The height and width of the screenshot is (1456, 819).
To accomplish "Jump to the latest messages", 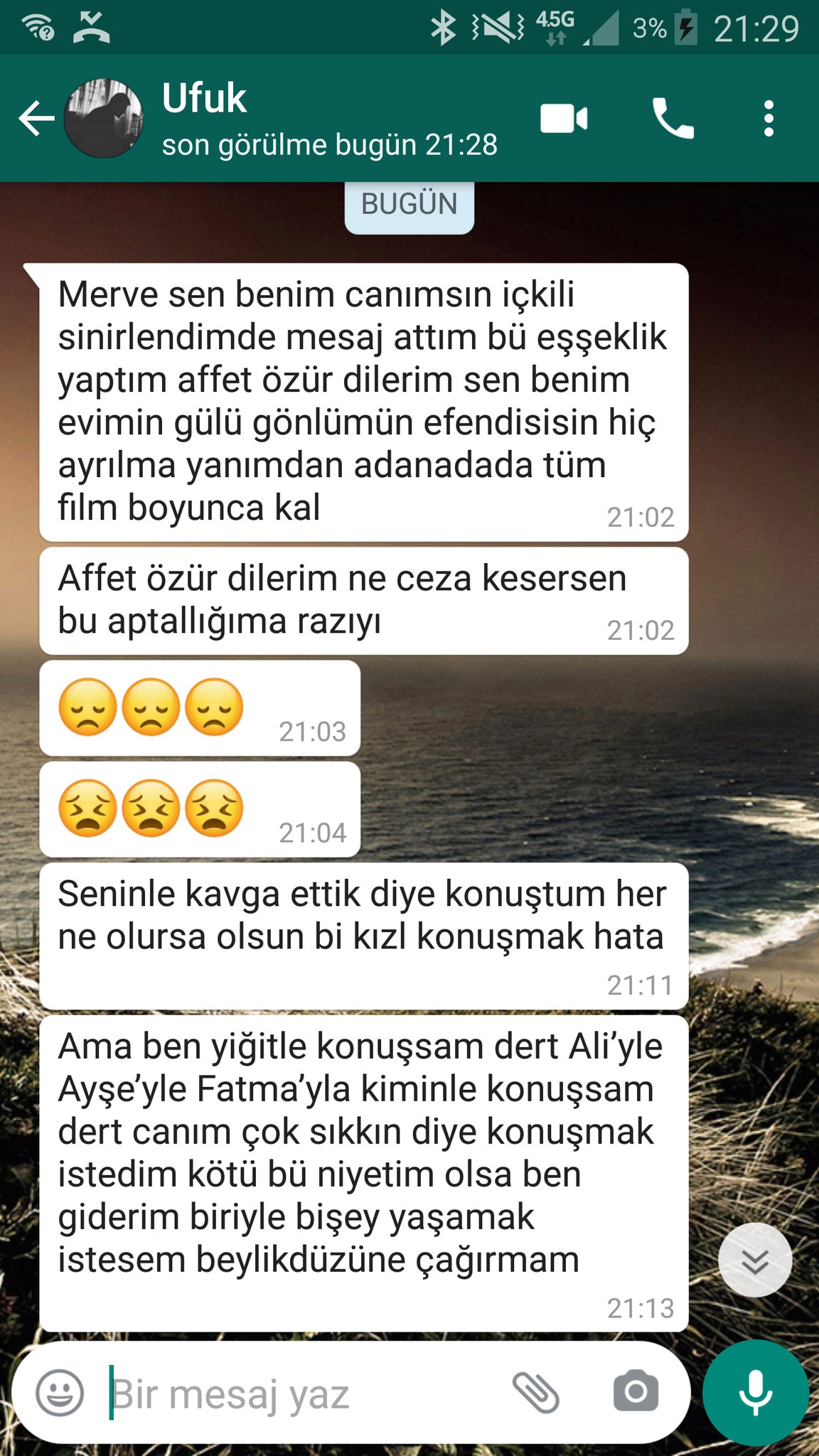I will coord(754,1260).
